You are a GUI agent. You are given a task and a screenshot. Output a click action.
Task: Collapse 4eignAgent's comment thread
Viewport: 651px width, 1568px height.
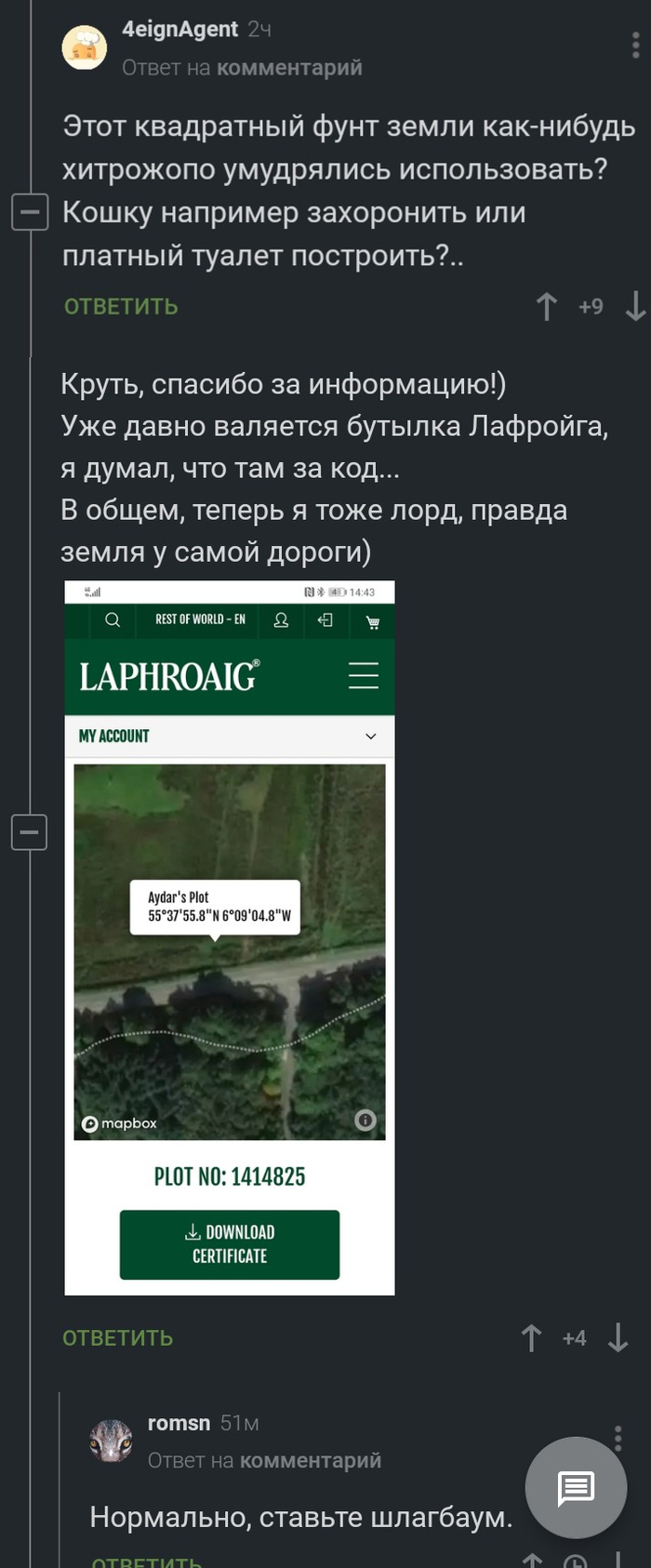[x=29, y=213]
